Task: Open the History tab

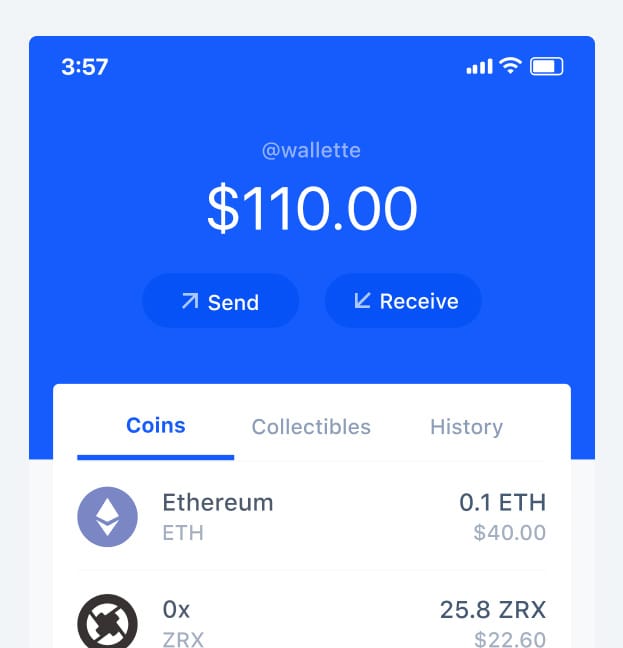Action: 466,427
